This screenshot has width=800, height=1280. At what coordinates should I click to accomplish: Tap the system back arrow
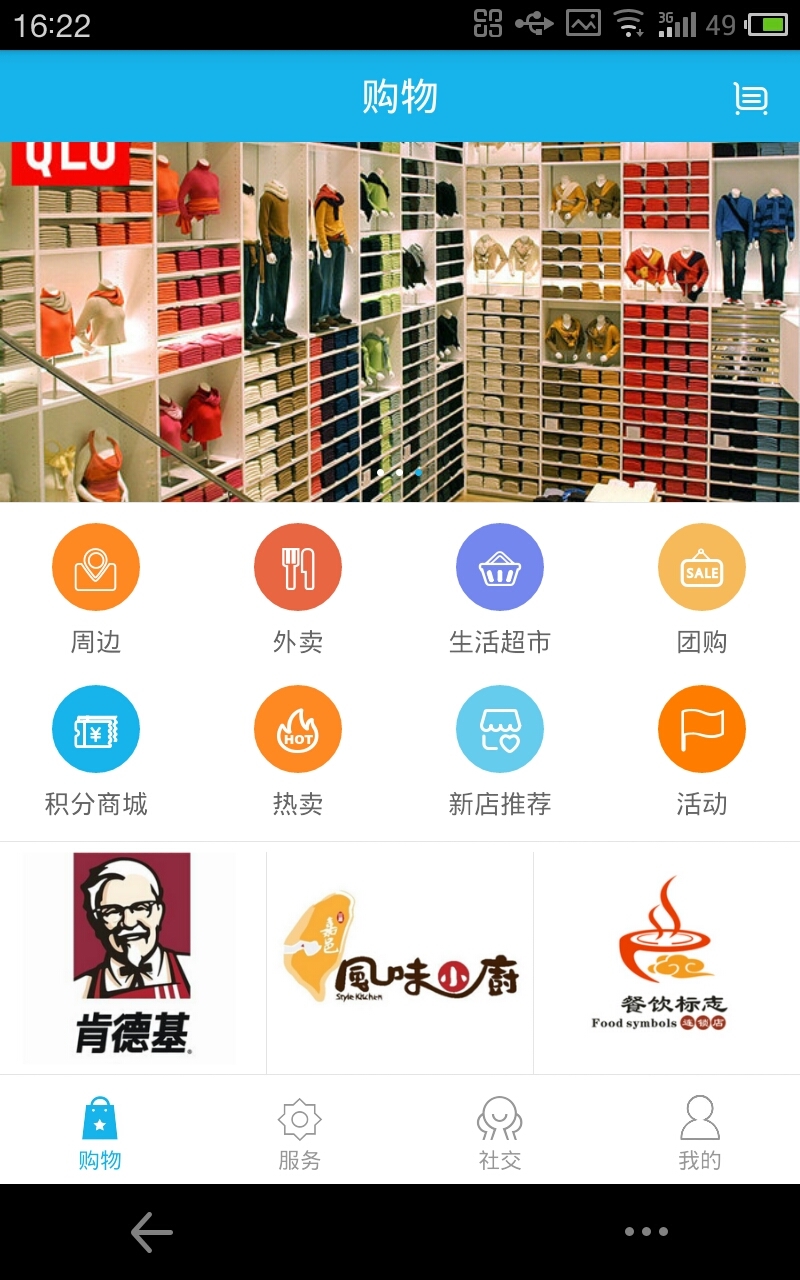tap(152, 1232)
